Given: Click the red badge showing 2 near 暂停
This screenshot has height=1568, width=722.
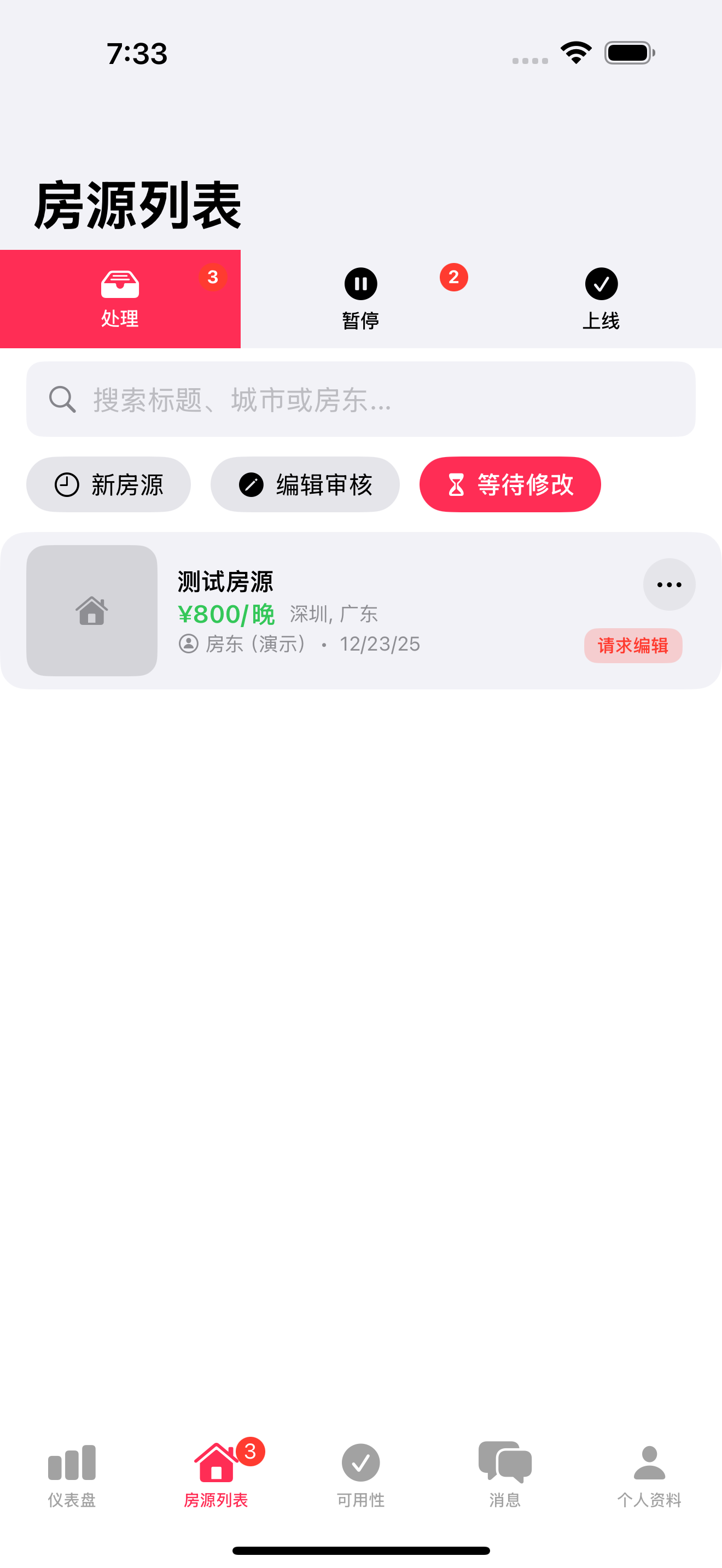Looking at the screenshot, I should [453, 277].
